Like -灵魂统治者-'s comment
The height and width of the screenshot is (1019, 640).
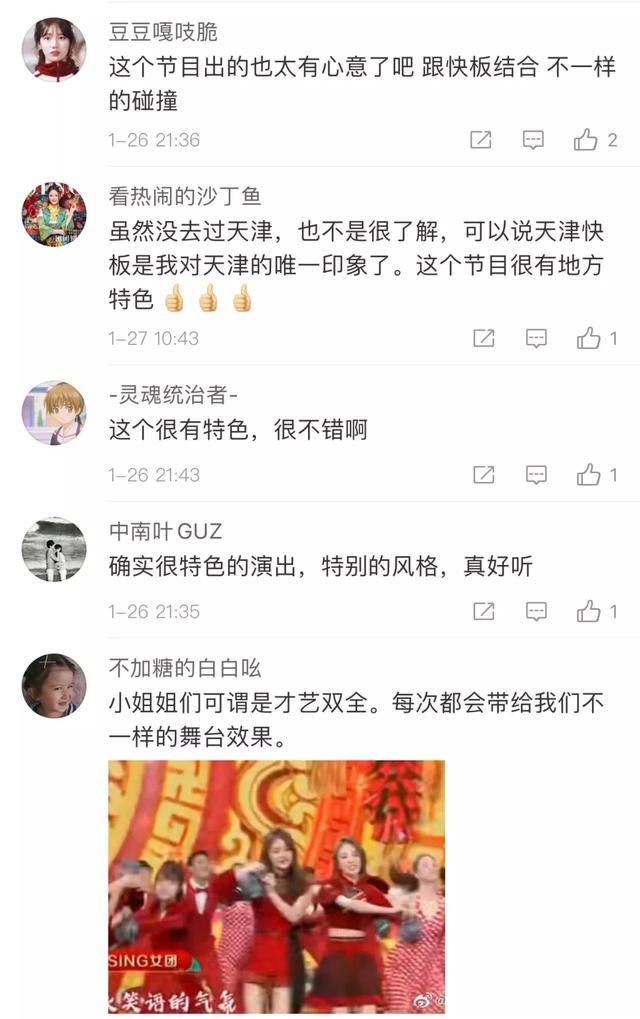588,474
